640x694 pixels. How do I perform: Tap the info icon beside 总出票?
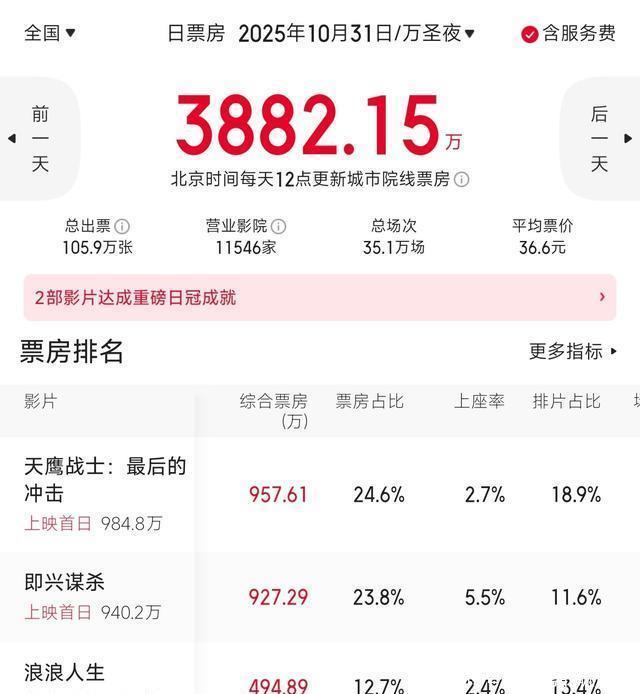(122, 227)
